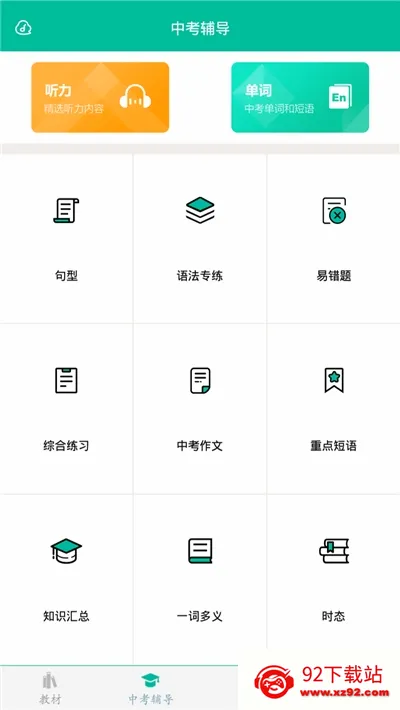Go to 综合练习 exercises
This screenshot has height=710, width=400.
tap(66, 409)
